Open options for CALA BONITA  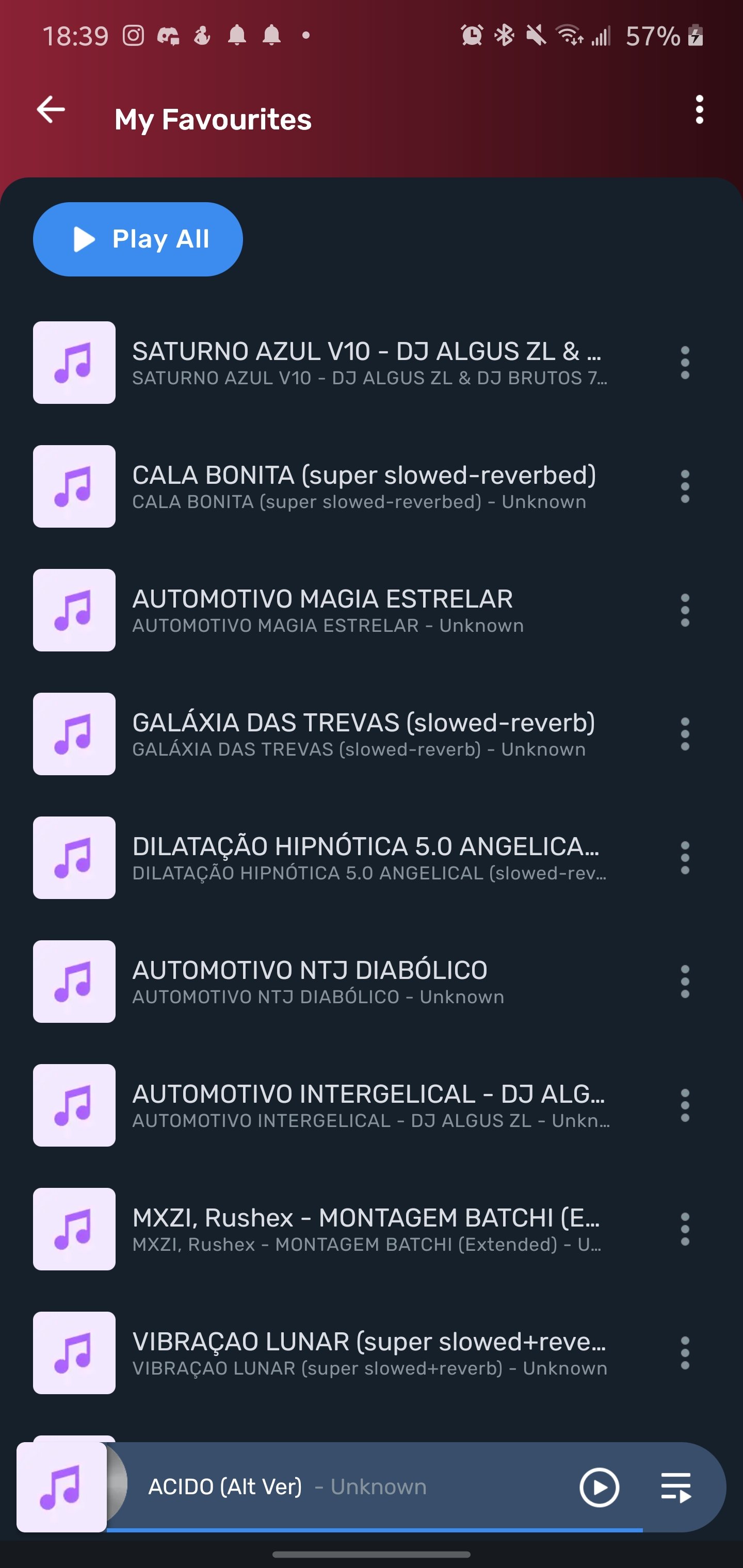click(x=685, y=486)
